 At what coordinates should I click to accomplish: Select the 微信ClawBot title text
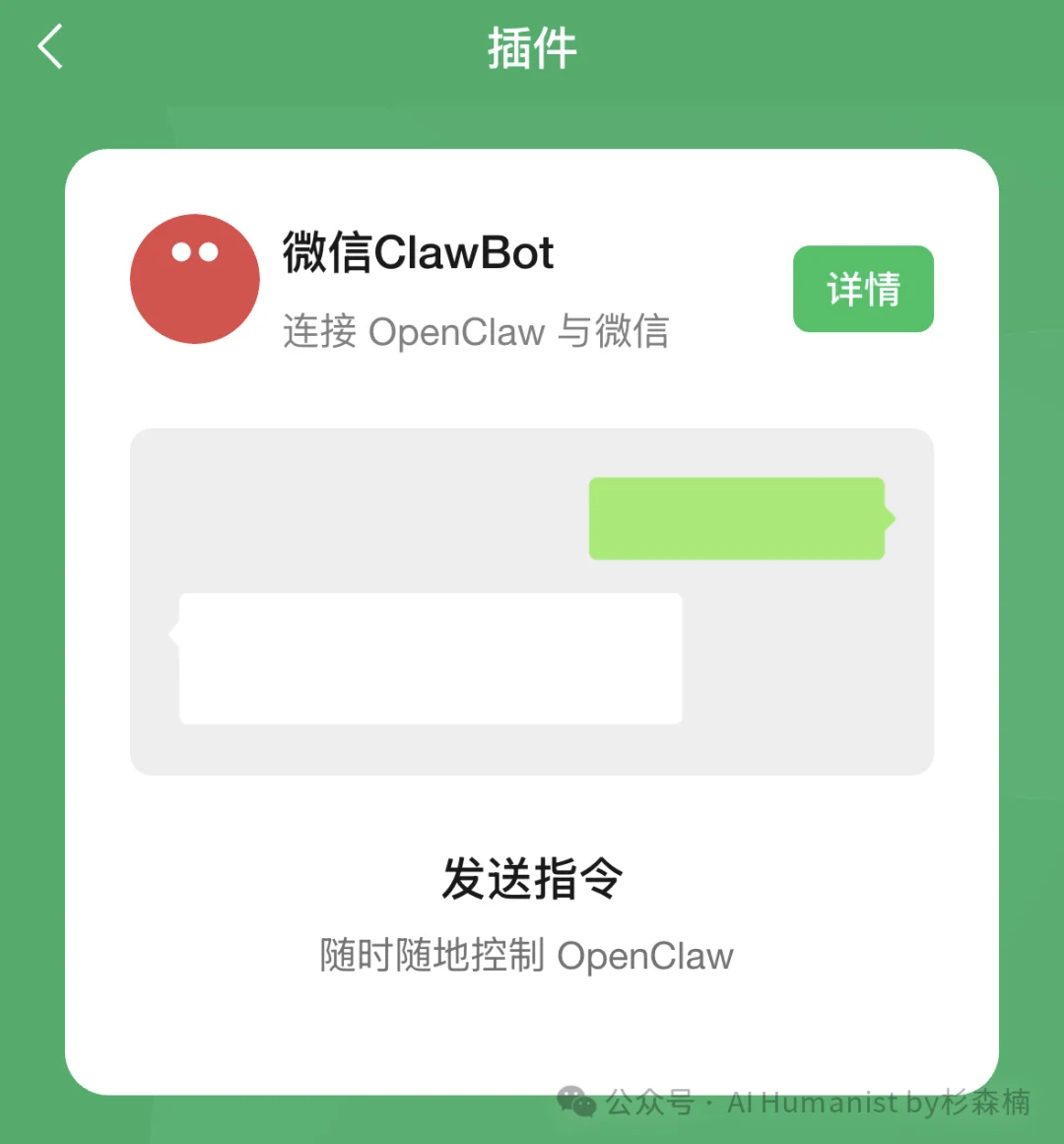(418, 253)
